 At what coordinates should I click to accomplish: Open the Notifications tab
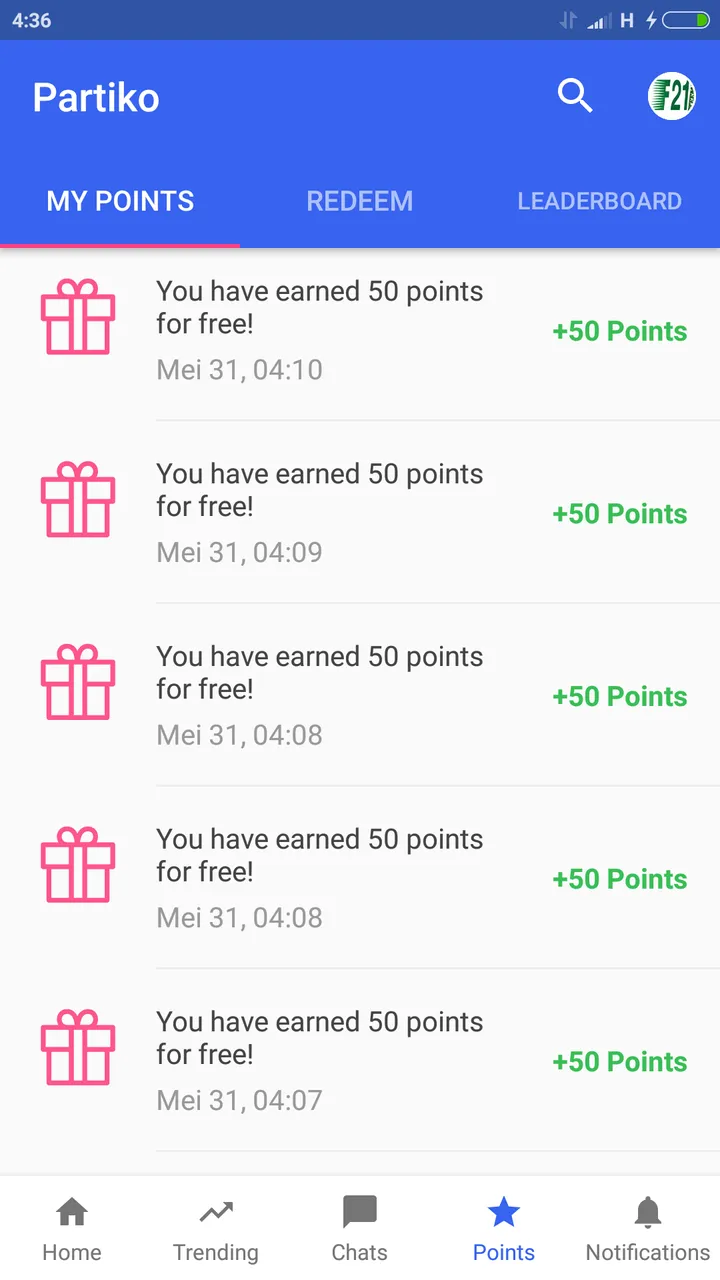(x=648, y=1229)
